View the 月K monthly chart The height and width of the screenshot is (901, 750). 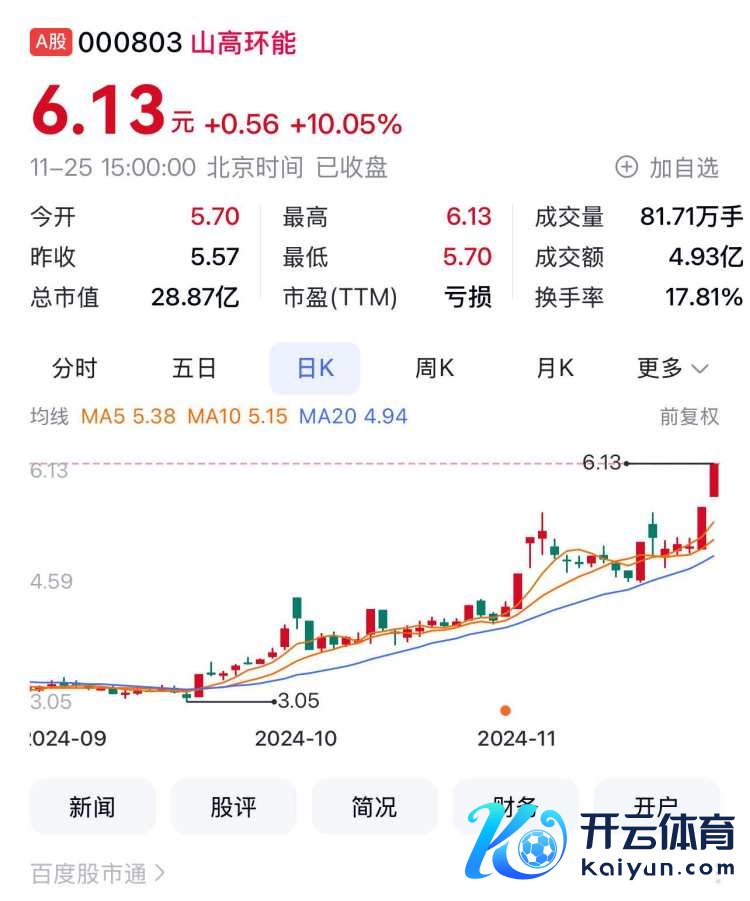coord(555,368)
